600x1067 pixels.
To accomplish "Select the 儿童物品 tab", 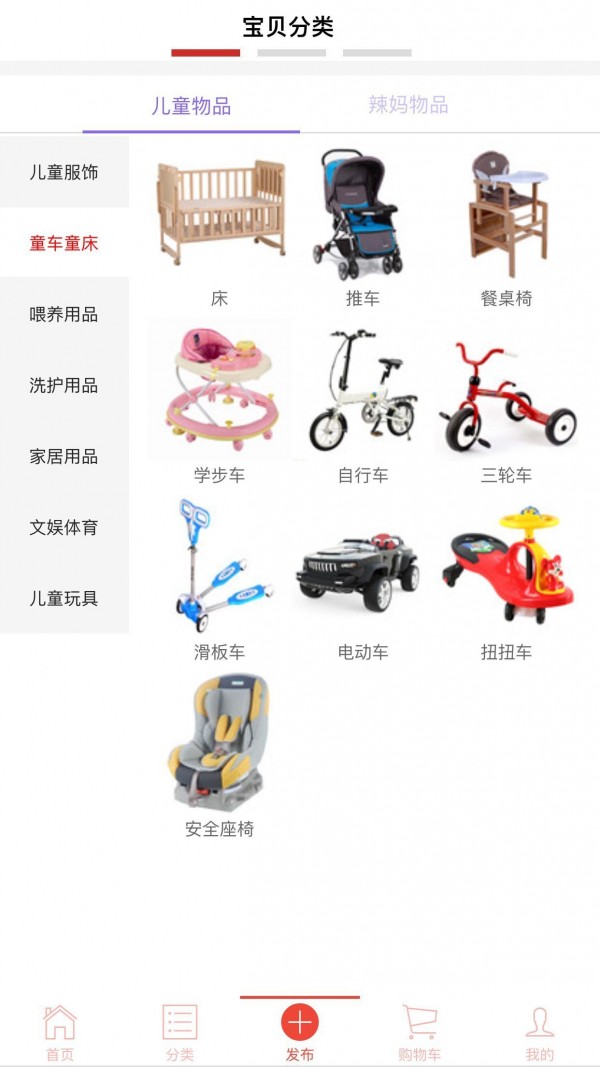I will tap(191, 106).
